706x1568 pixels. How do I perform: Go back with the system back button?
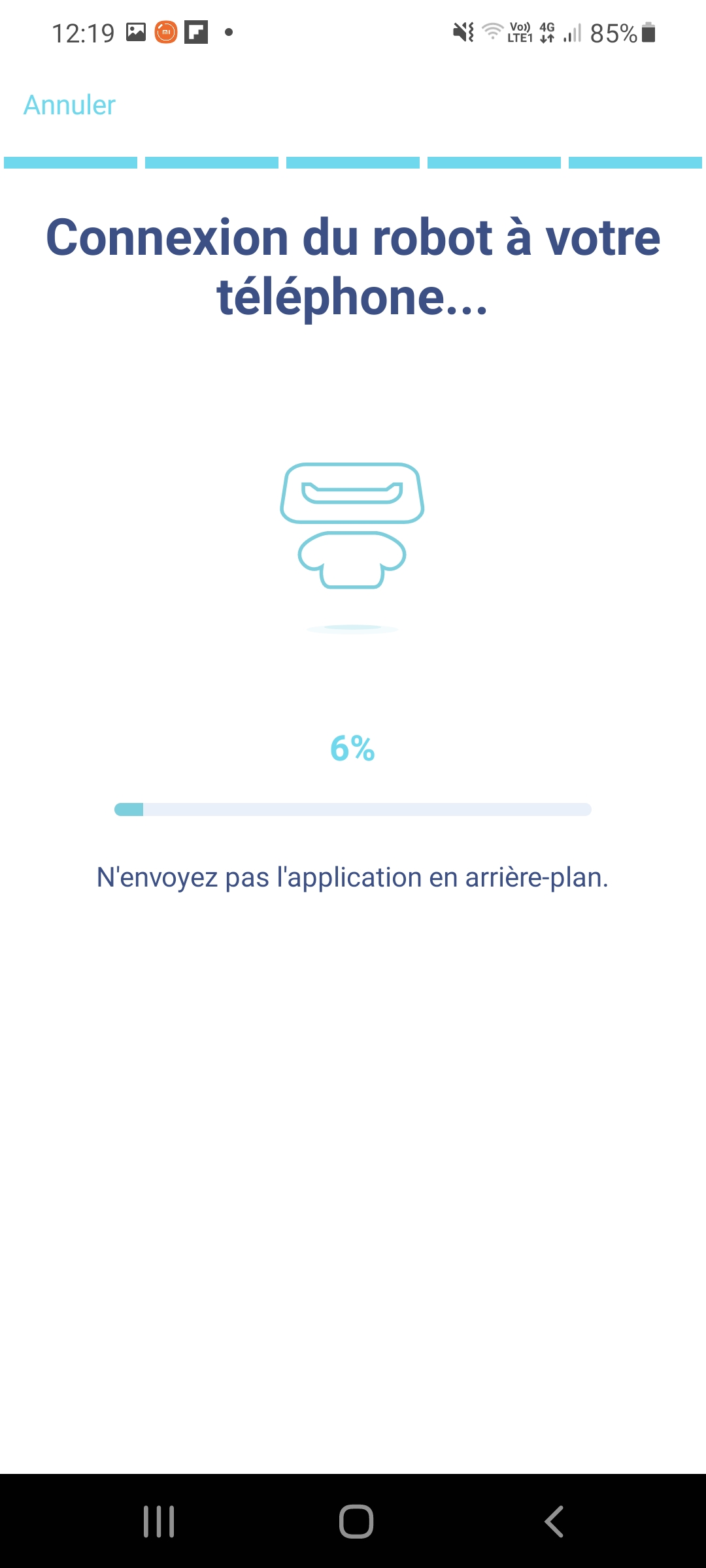coord(554,1522)
